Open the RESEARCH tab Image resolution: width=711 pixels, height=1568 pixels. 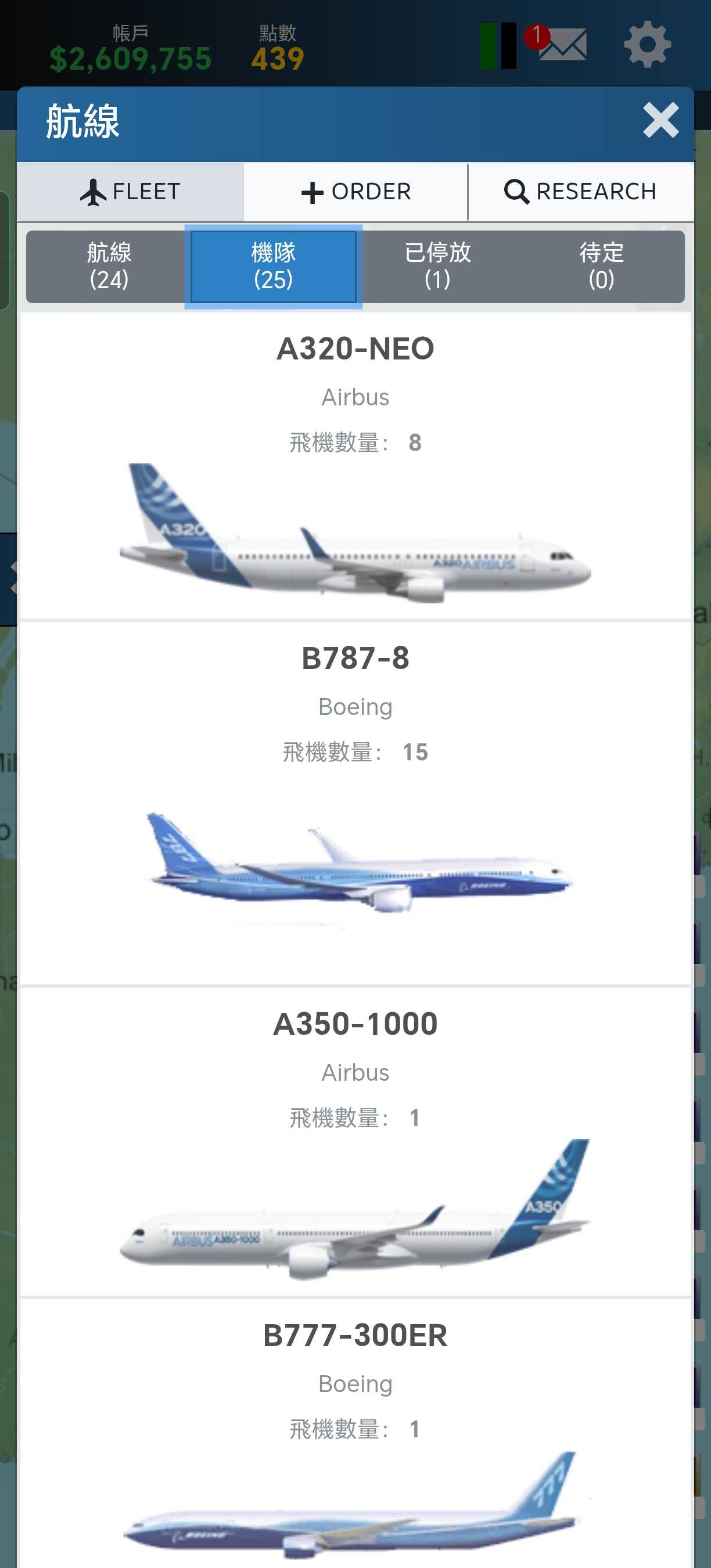[x=581, y=192]
